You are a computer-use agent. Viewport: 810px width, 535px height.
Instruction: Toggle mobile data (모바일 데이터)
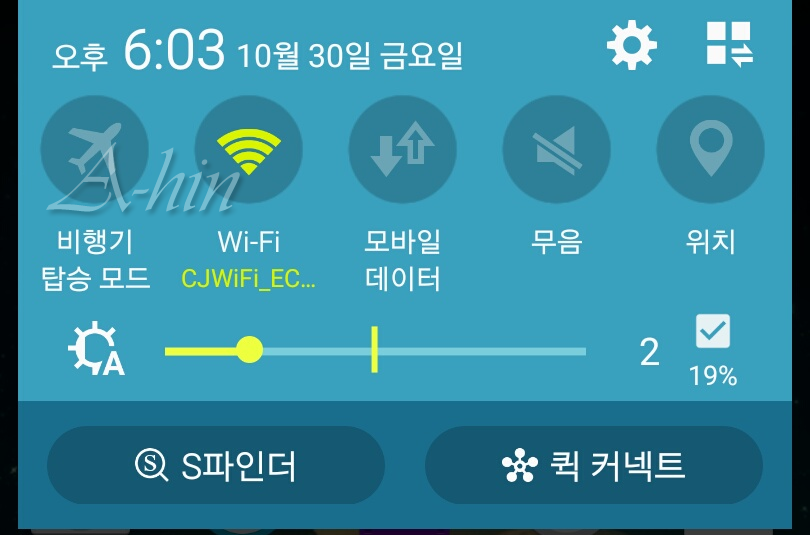click(402, 150)
